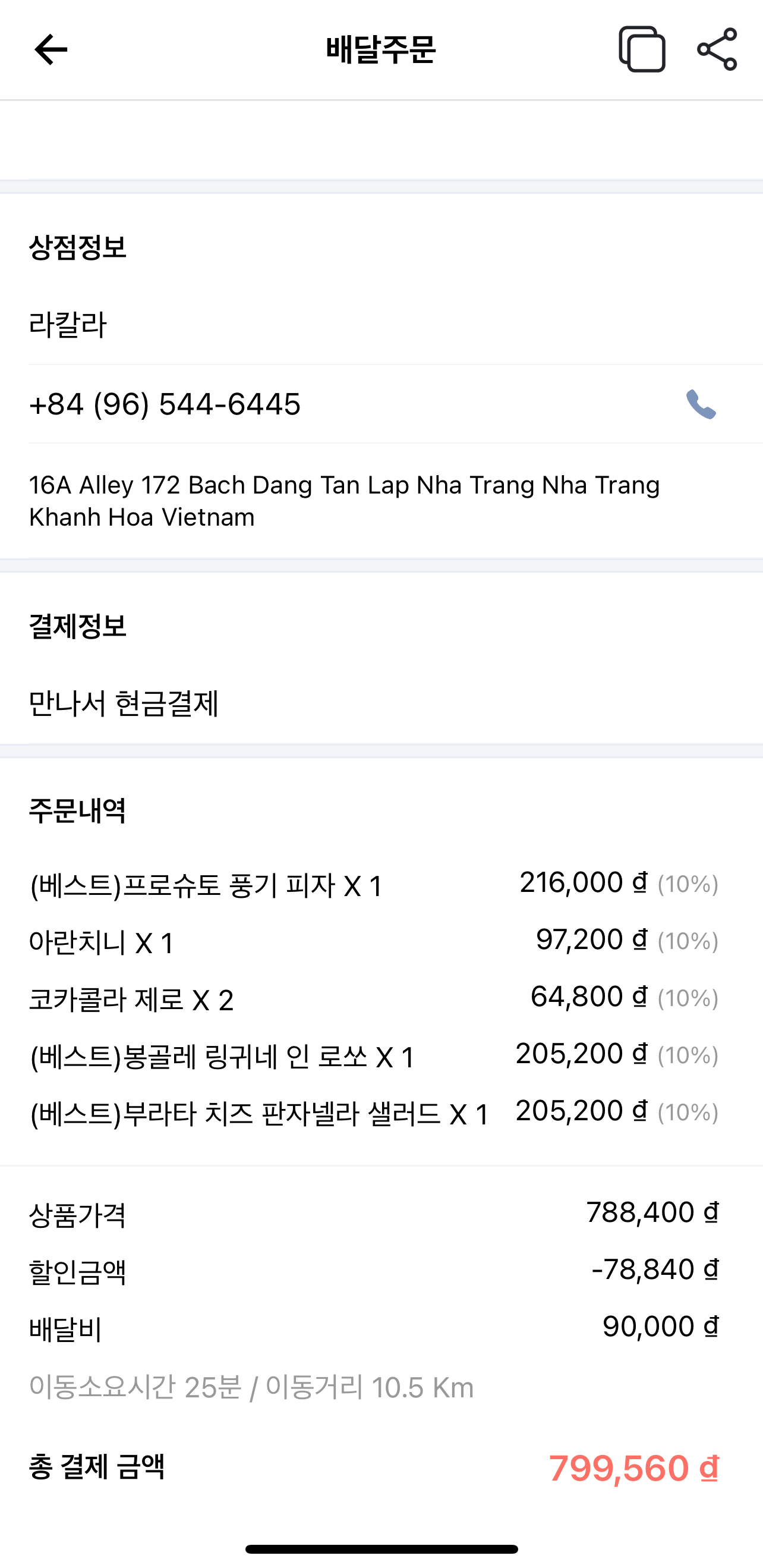Tap the copy icon in the header
This screenshot has width=763, height=1568.
pyautogui.click(x=642, y=49)
